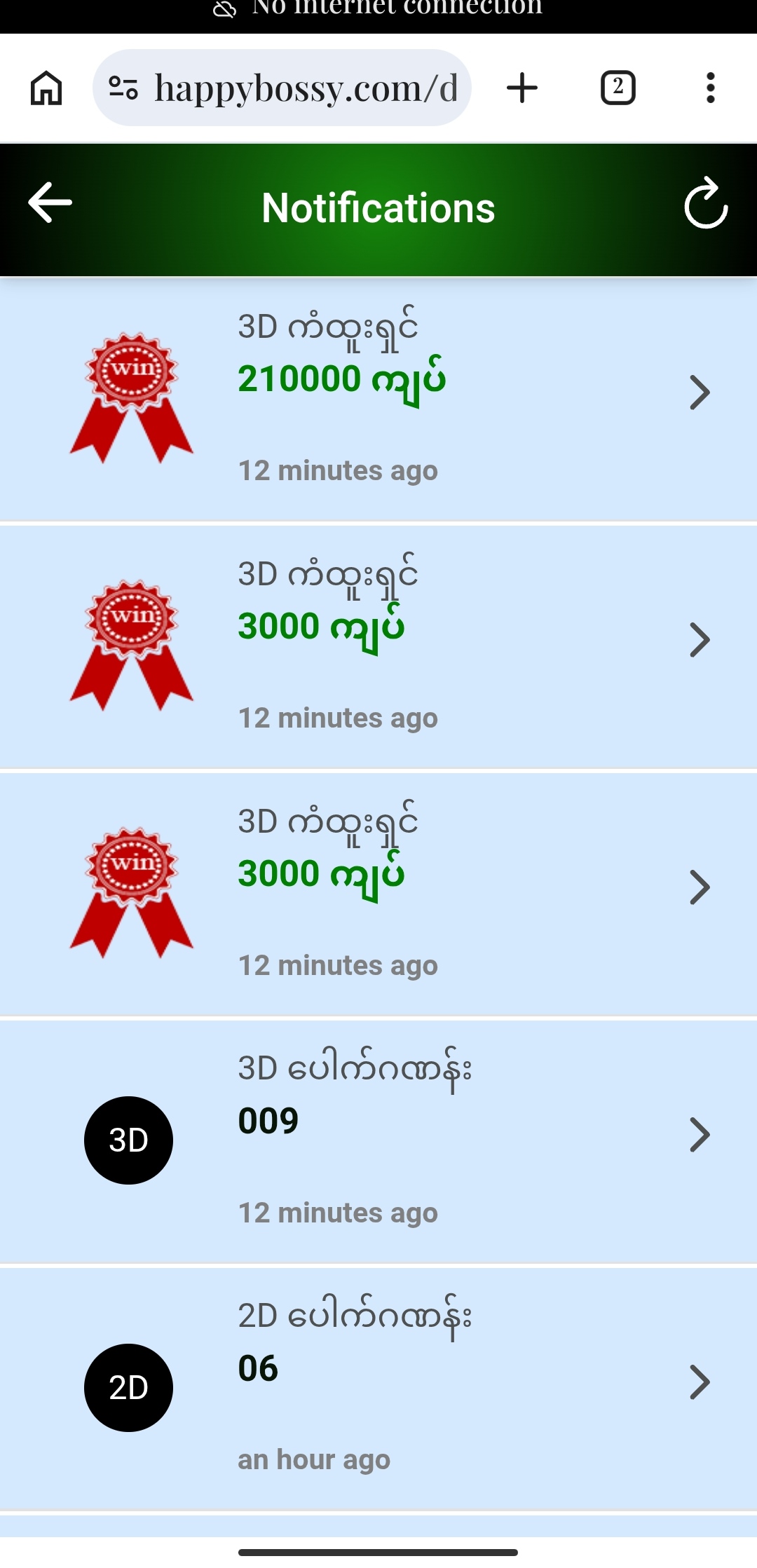Viewport: 757px width, 1568px height.
Task: Tap the browser home button
Action: tap(46, 88)
